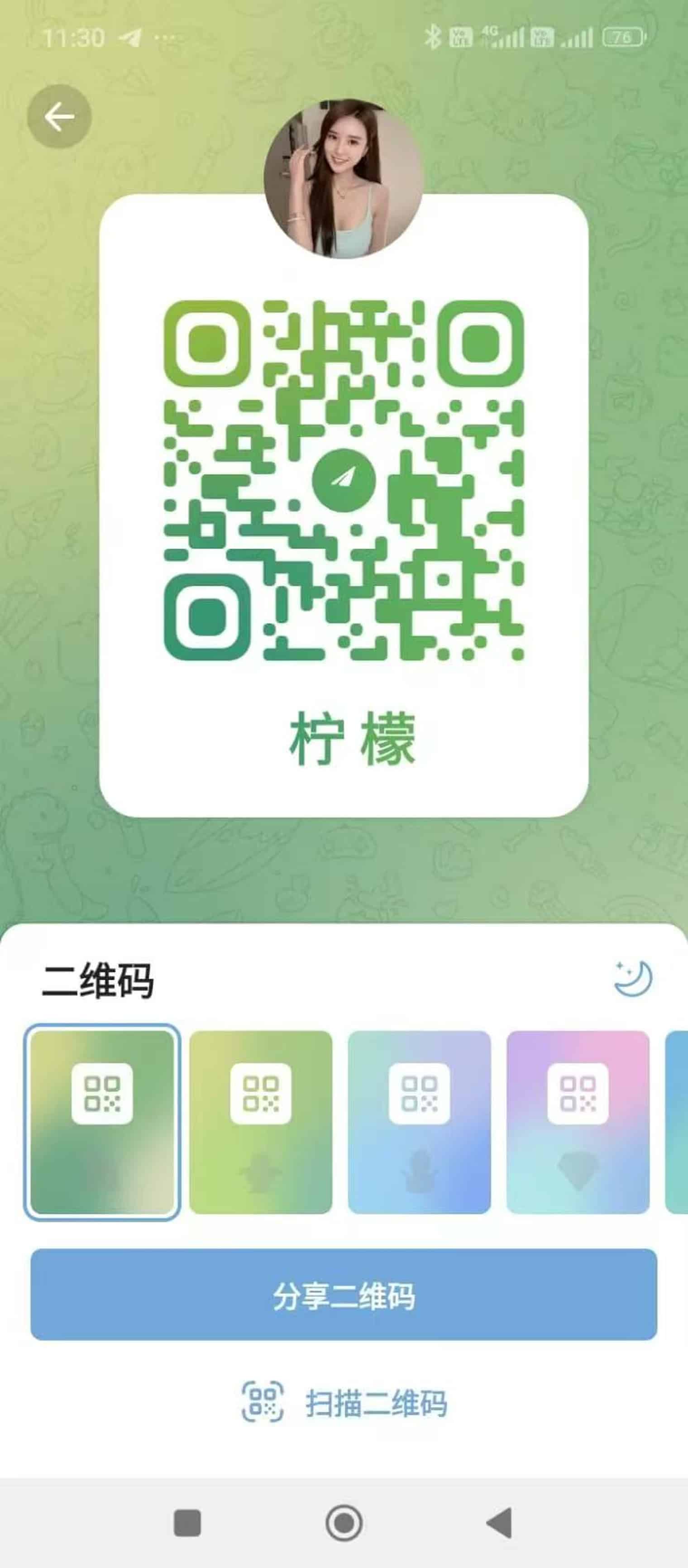
Task: Open recent apps from navigation bar
Action: coord(187,1524)
